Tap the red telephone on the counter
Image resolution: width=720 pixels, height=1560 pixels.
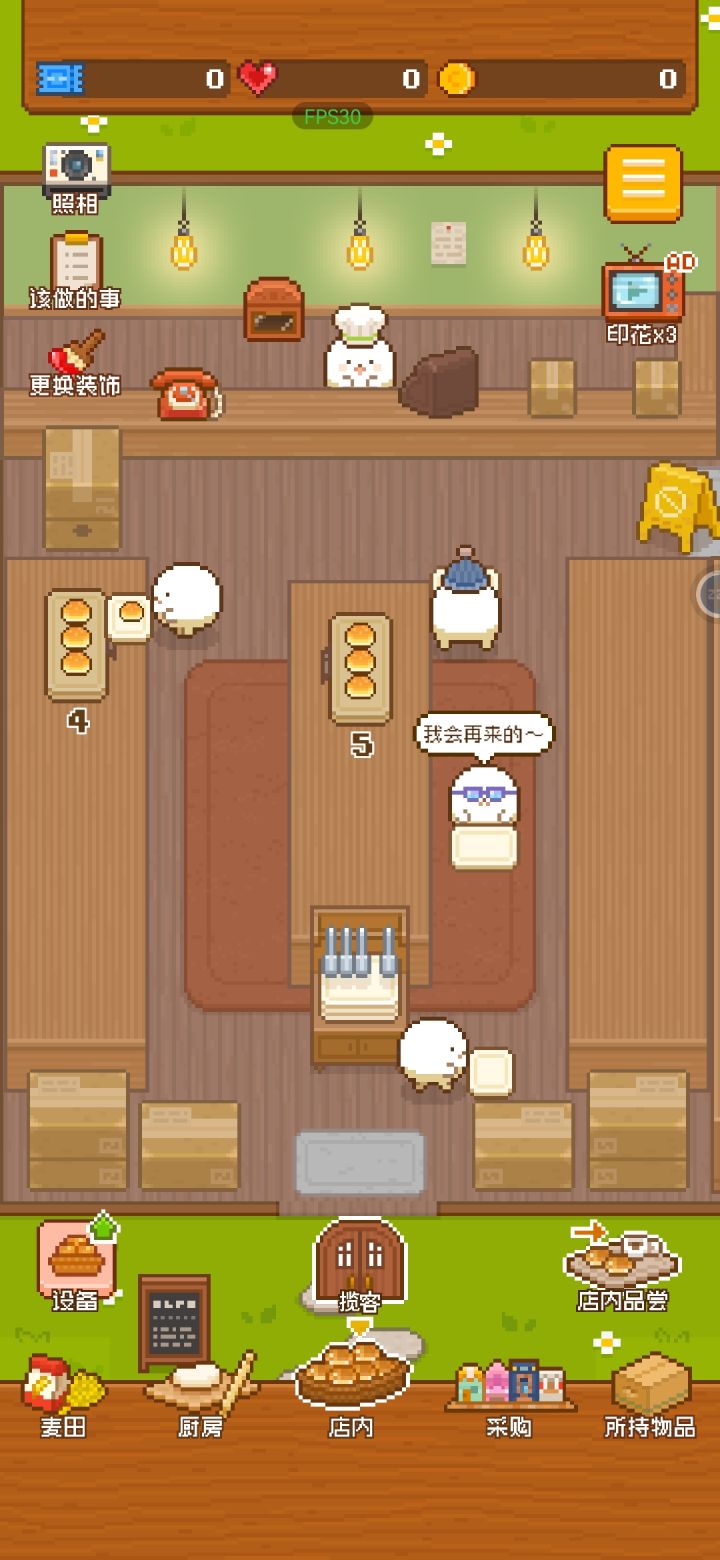(186, 393)
